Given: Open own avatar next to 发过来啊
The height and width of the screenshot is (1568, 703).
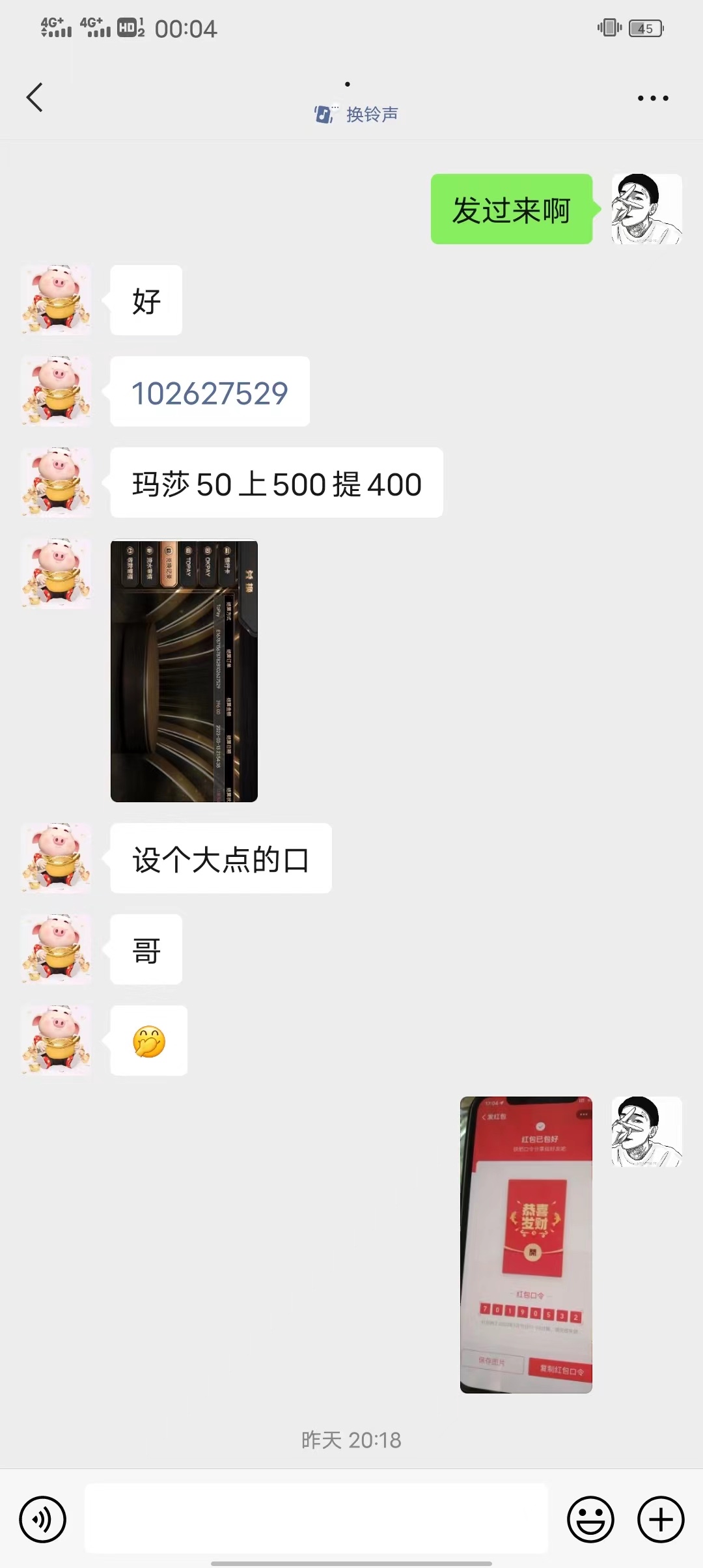Looking at the screenshot, I should (646, 209).
